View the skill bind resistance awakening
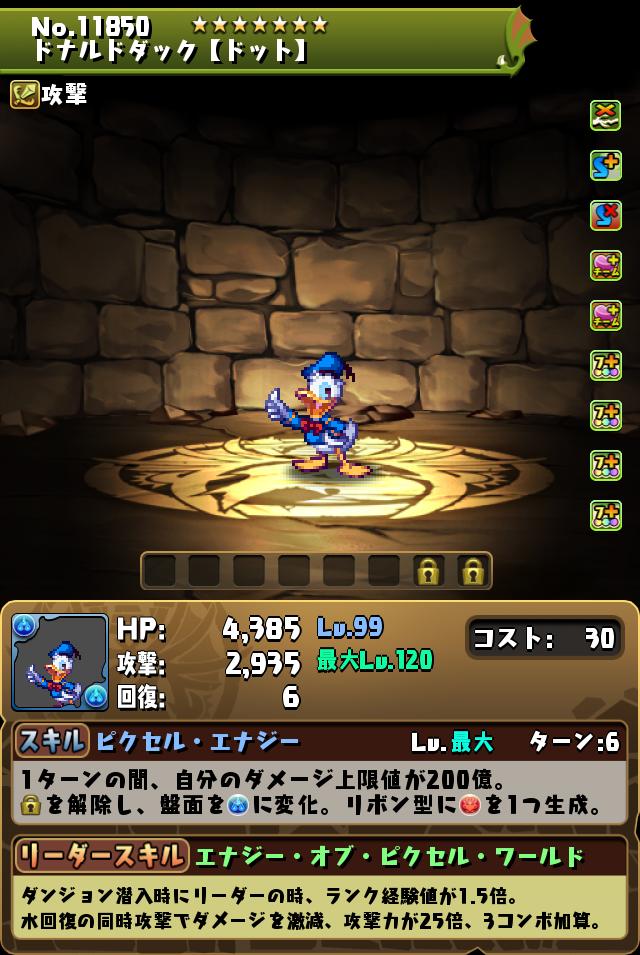 605,216
